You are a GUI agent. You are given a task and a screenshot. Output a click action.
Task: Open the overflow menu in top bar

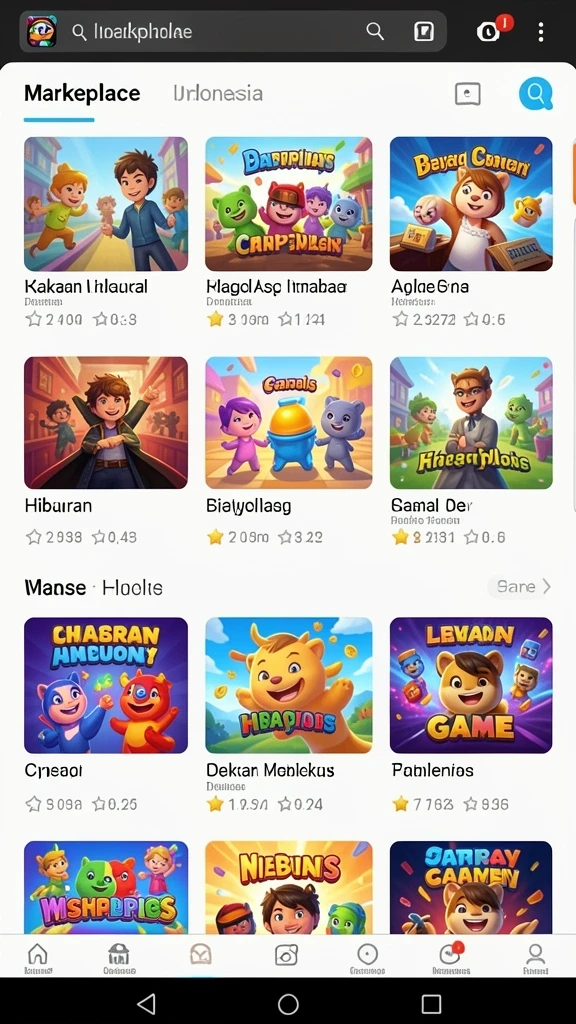pos(541,31)
